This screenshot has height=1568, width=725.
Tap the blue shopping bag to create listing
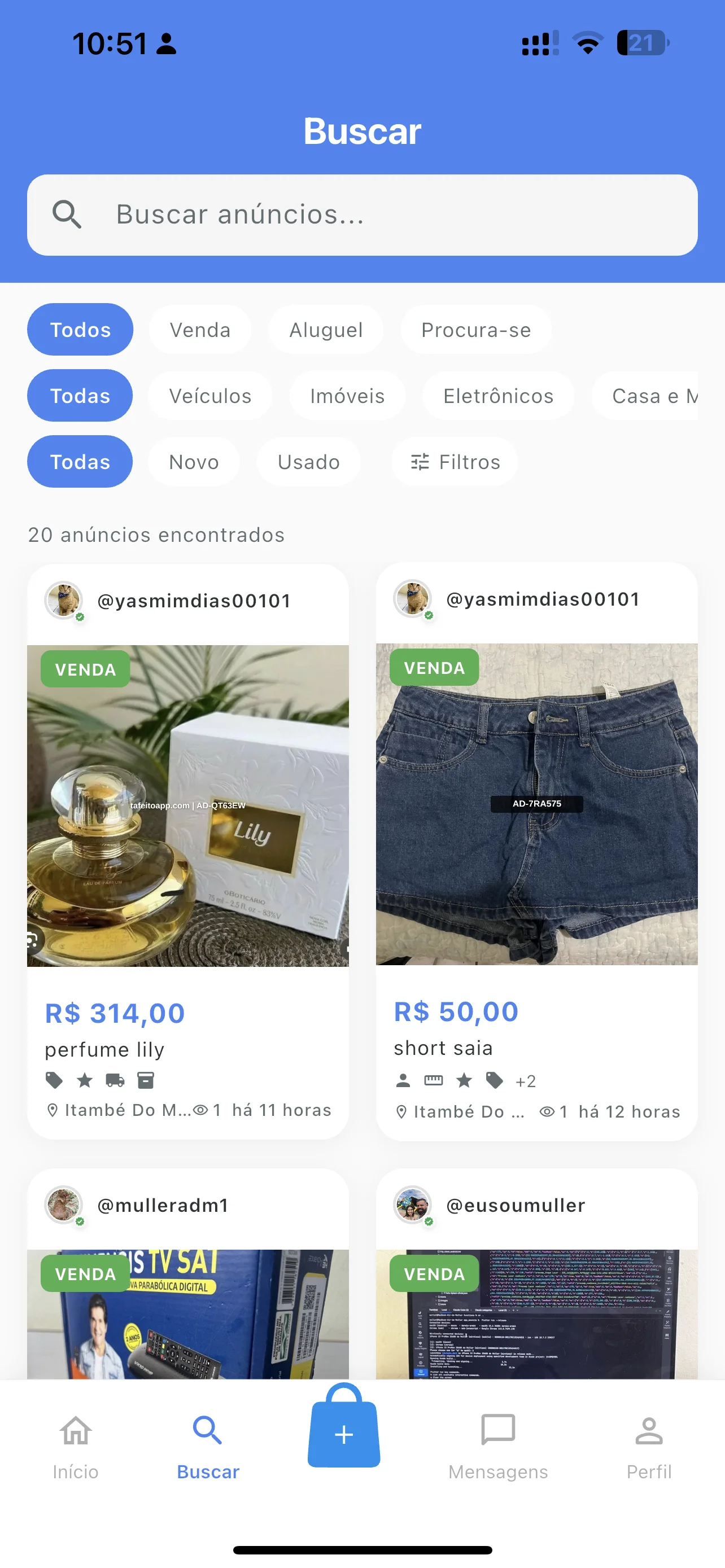point(343,1431)
